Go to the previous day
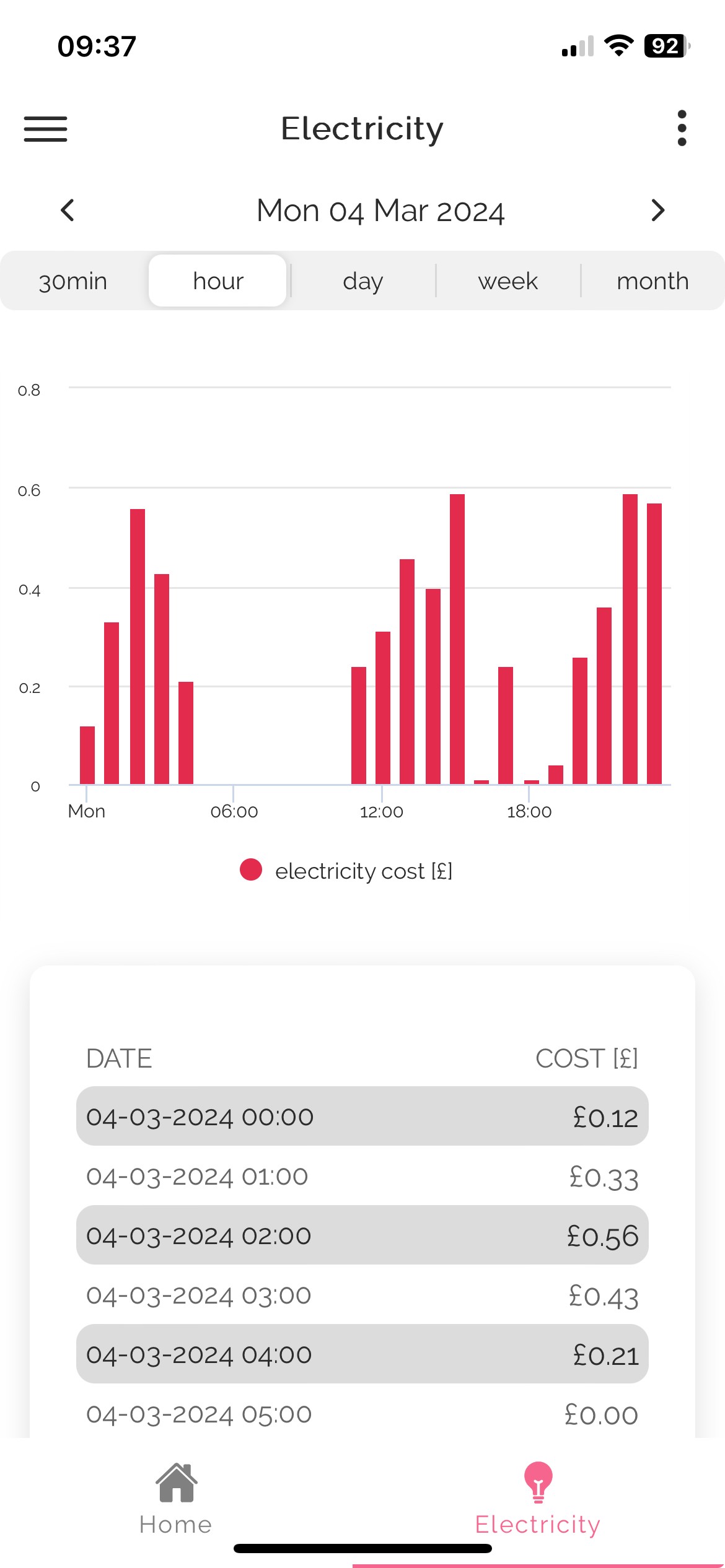This screenshot has height=1568, width=725. (x=68, y=211)
